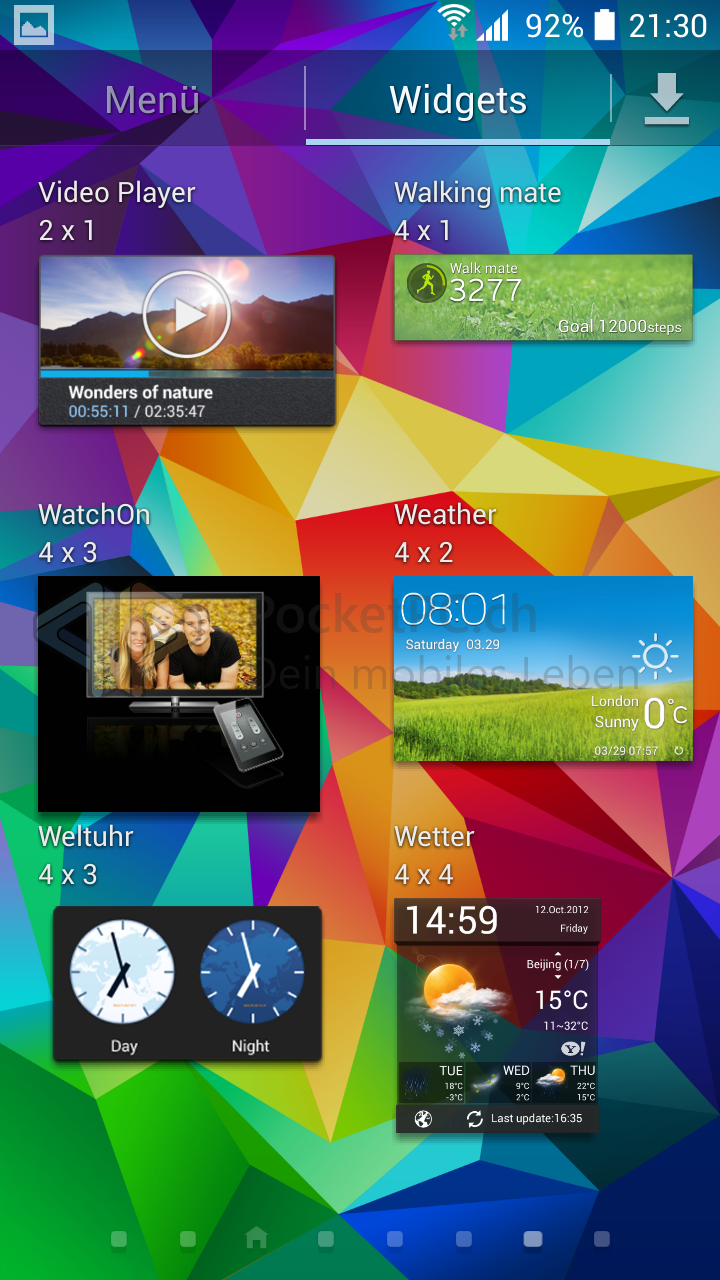The width and height of the screenshot is (720, 1280).
Task: Select the Weltuhr clock widget
Action: point(187,983)
